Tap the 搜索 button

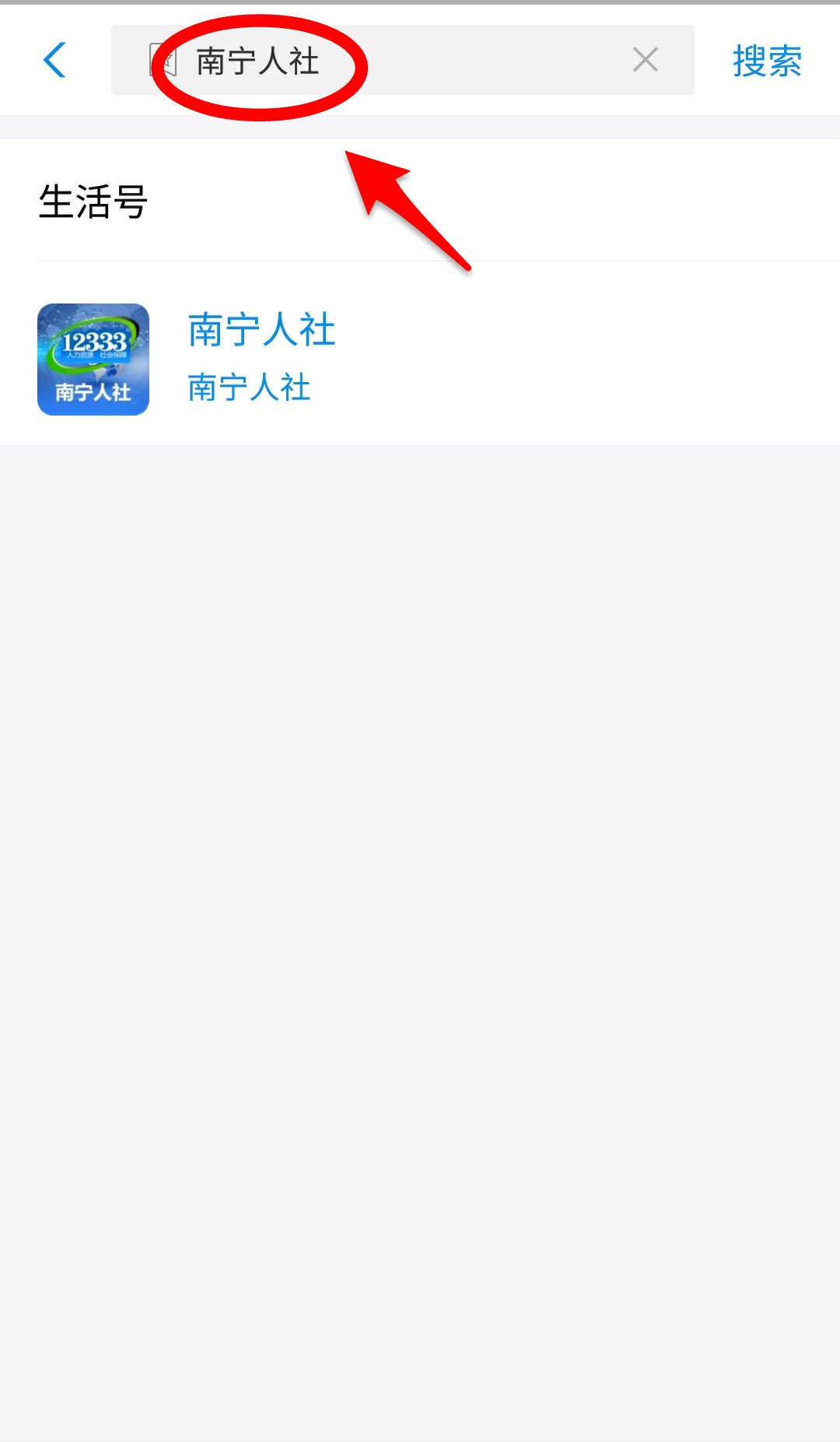point(766,61)
